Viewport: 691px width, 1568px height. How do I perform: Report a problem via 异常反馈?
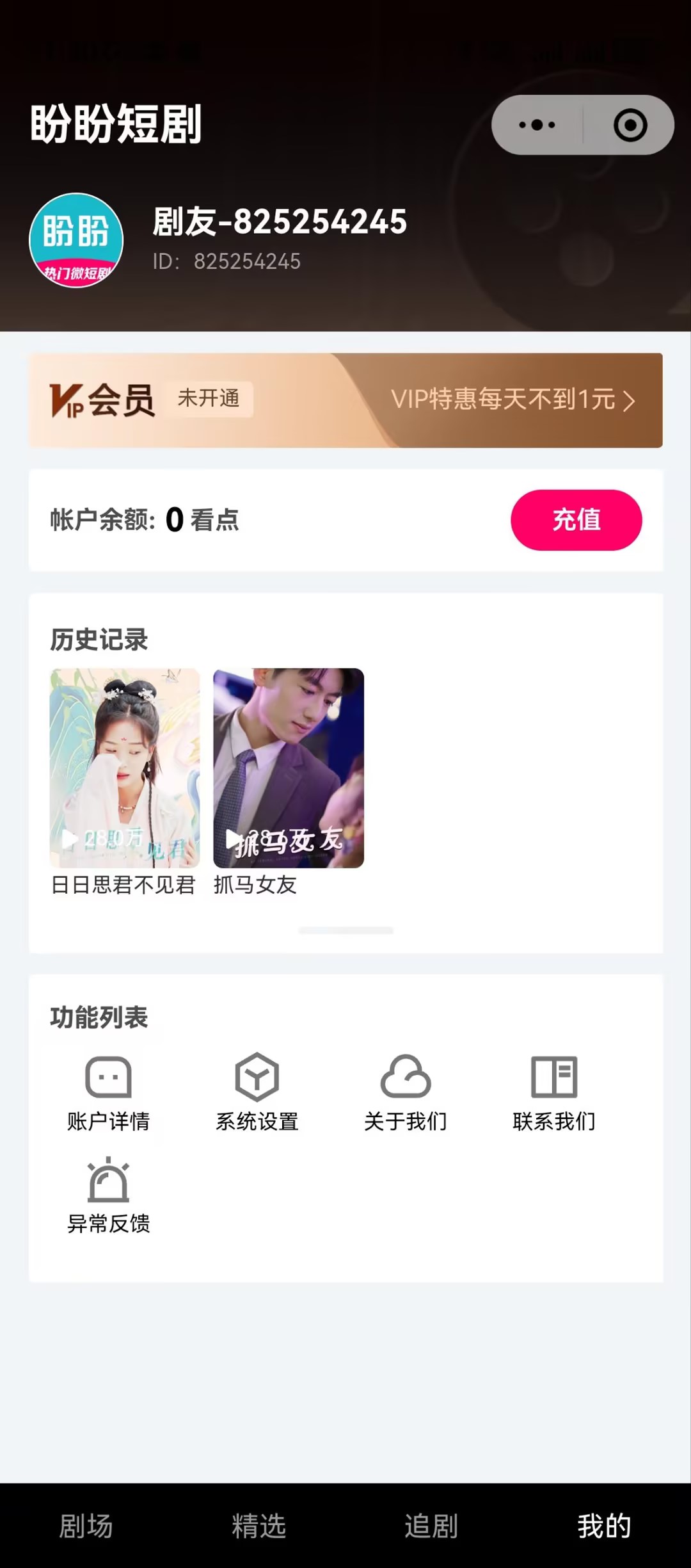[108, 1195]
